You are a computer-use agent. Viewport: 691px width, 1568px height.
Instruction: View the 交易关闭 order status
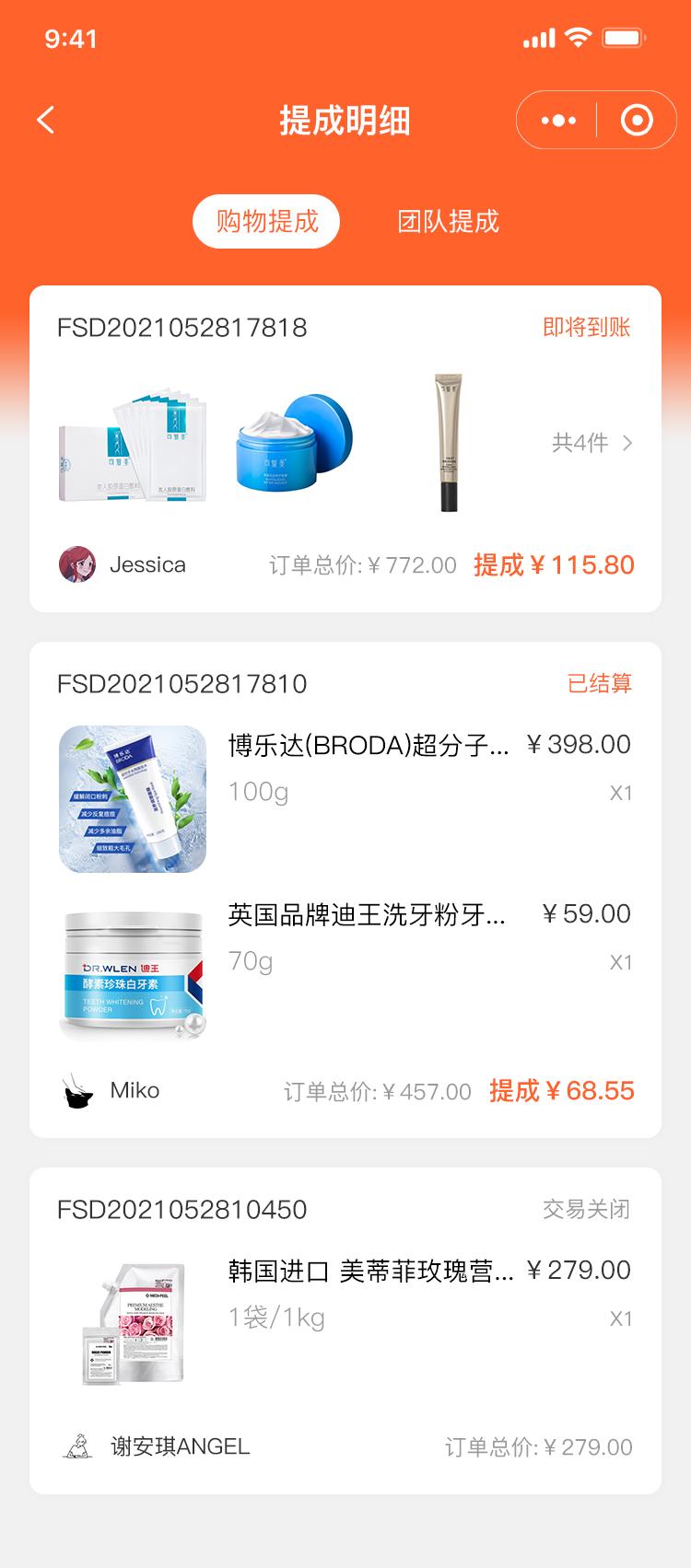(x=585, y=1210)
